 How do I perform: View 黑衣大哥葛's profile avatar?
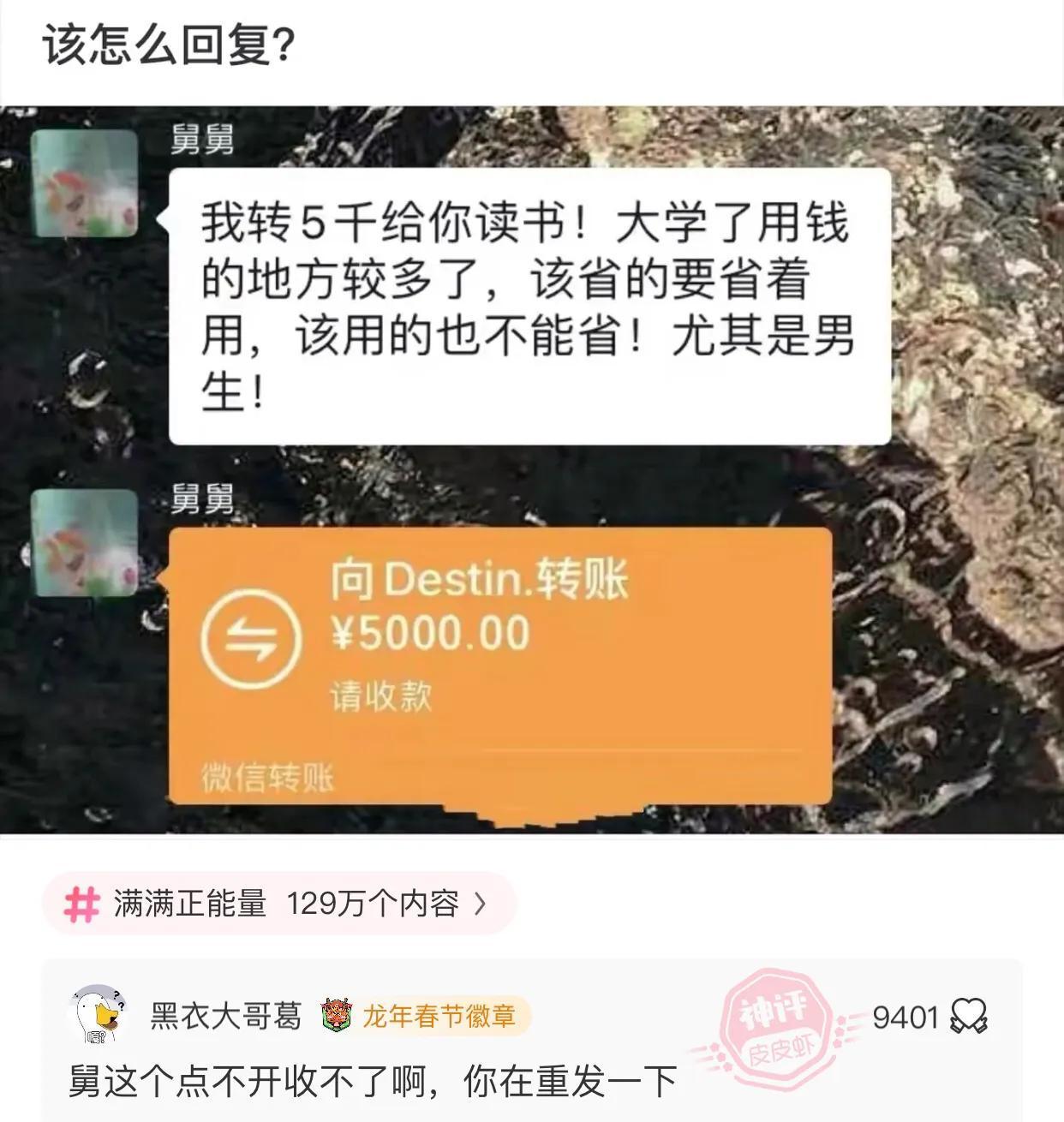[x=98, y=1015]
